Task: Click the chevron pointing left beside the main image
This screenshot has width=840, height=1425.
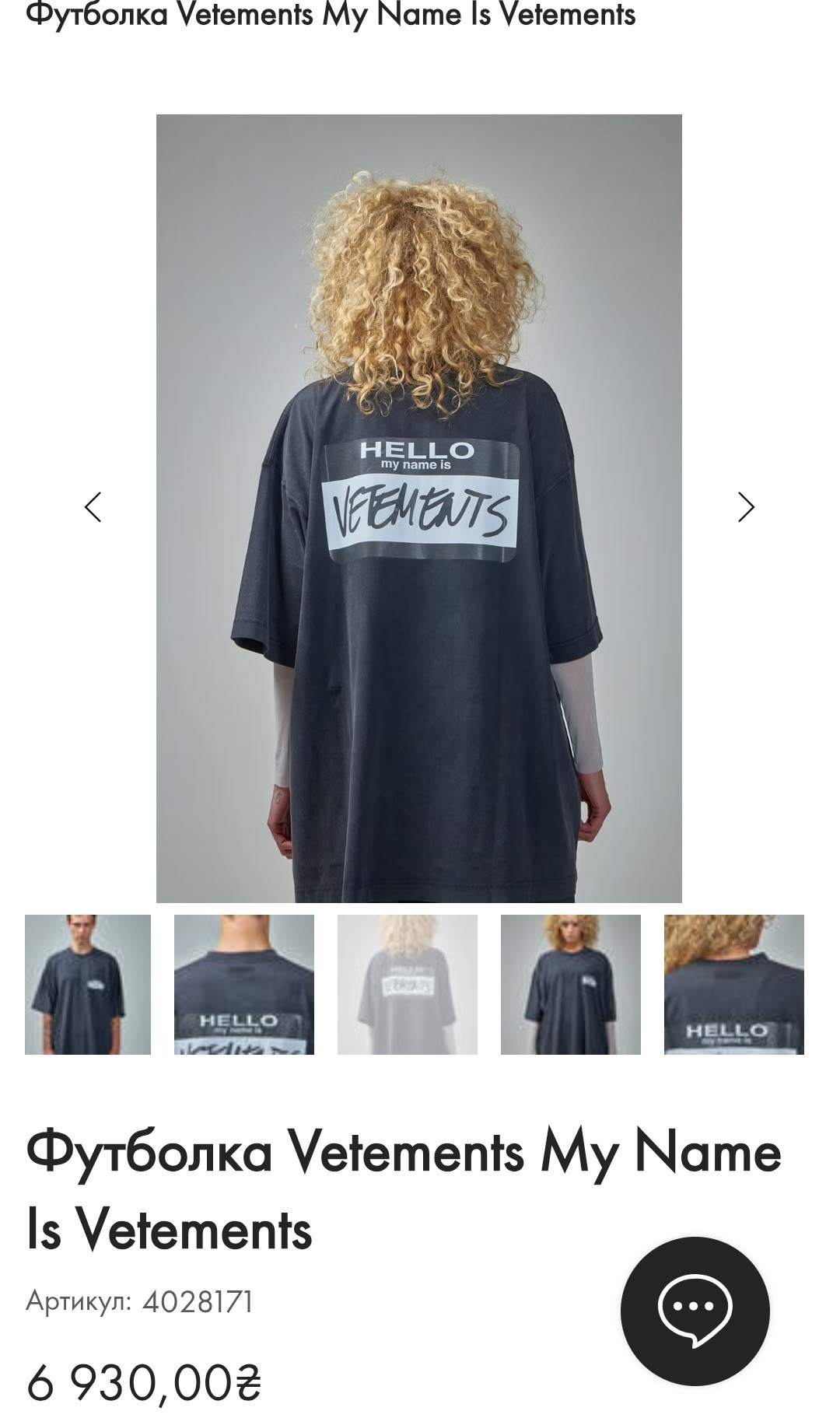Action: point(93,506)
